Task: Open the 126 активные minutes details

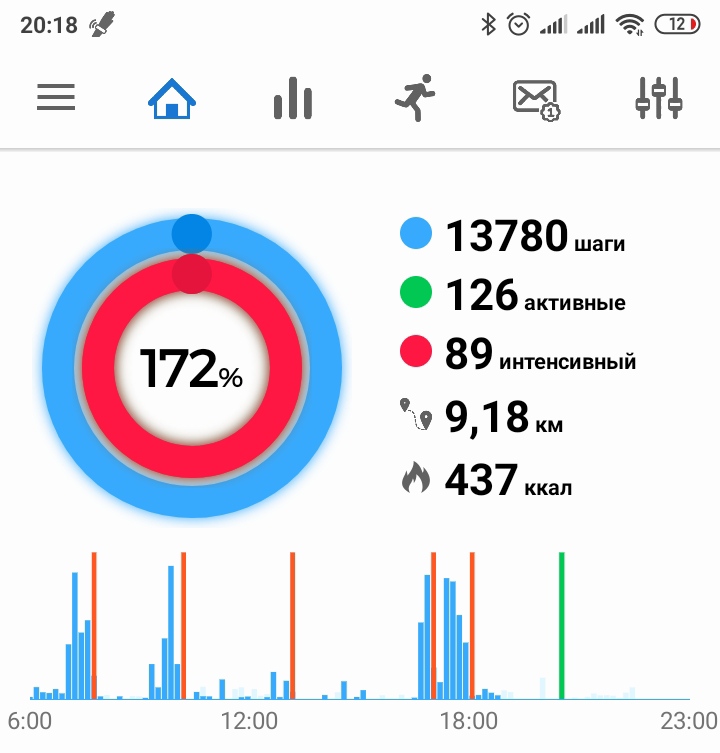Action: click(x=512, y=296)
